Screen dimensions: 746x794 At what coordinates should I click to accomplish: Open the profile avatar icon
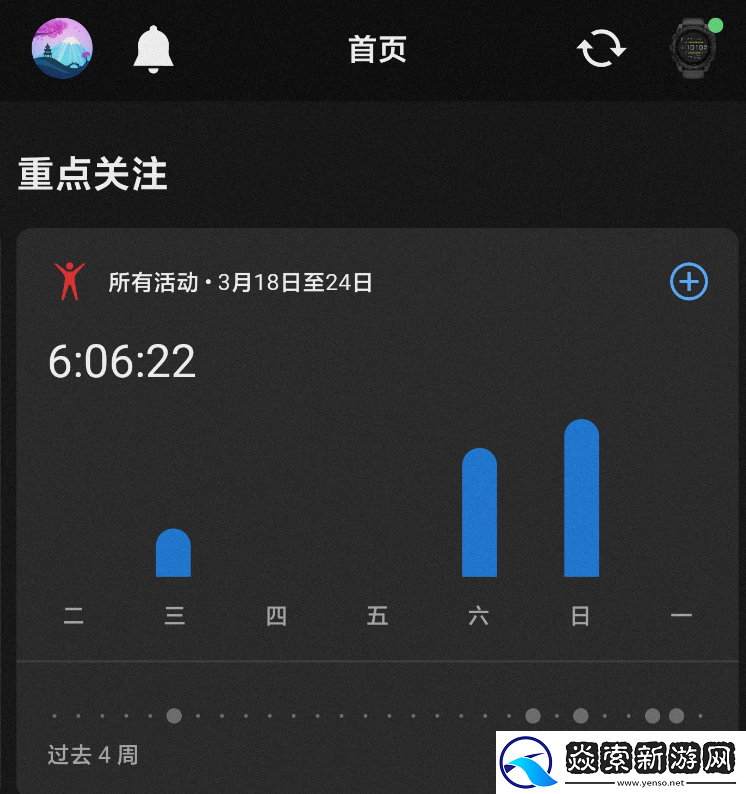62,47
